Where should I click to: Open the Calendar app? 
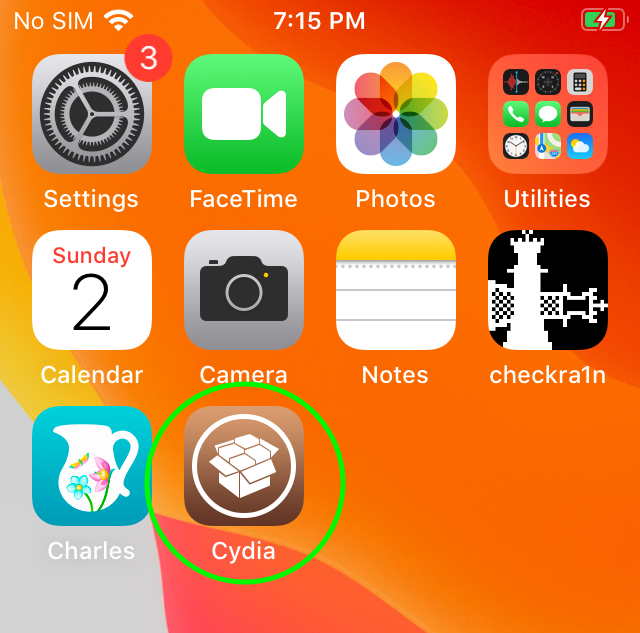point(92,290)
